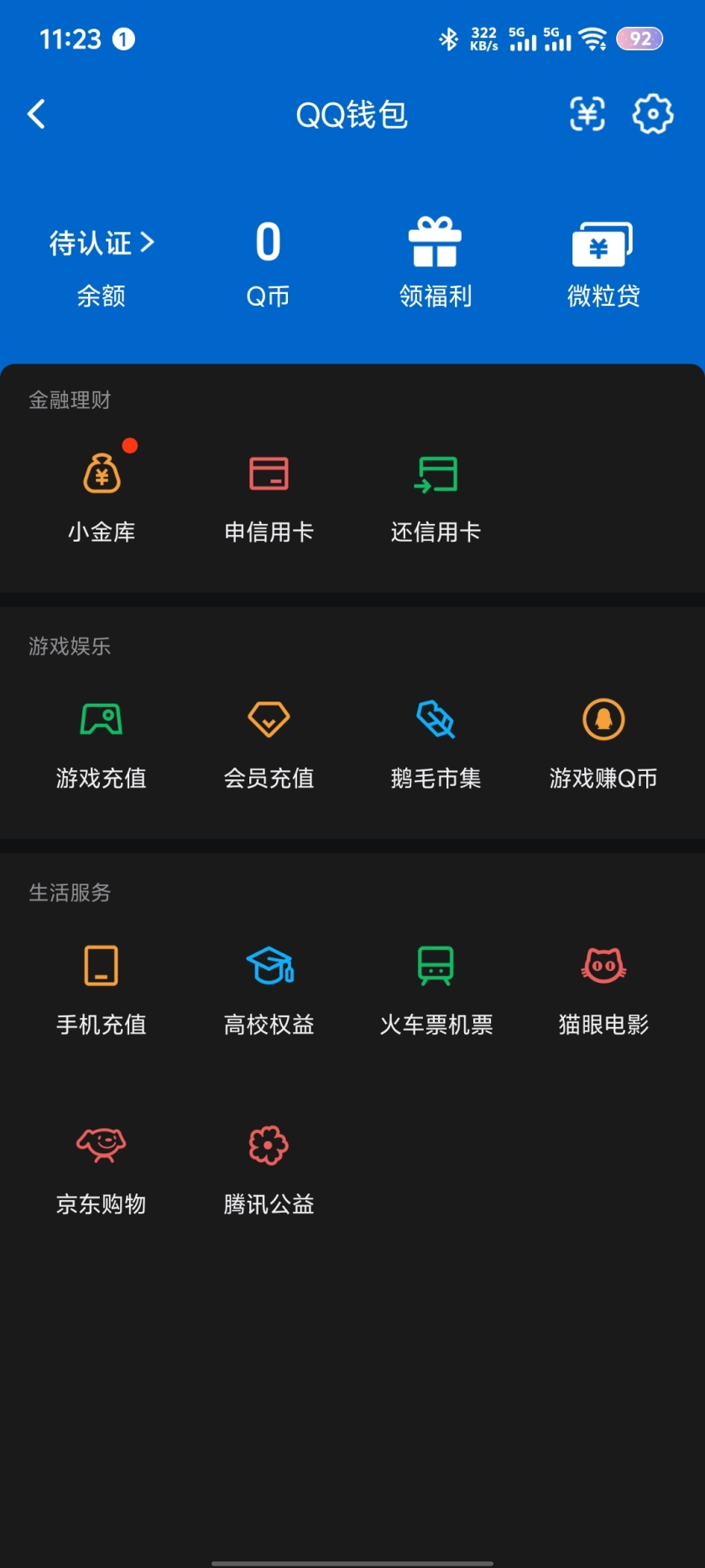The image size is (705, 1568).
Task: Open 领福利 gift rewards
Action: (x=435, y=262)
